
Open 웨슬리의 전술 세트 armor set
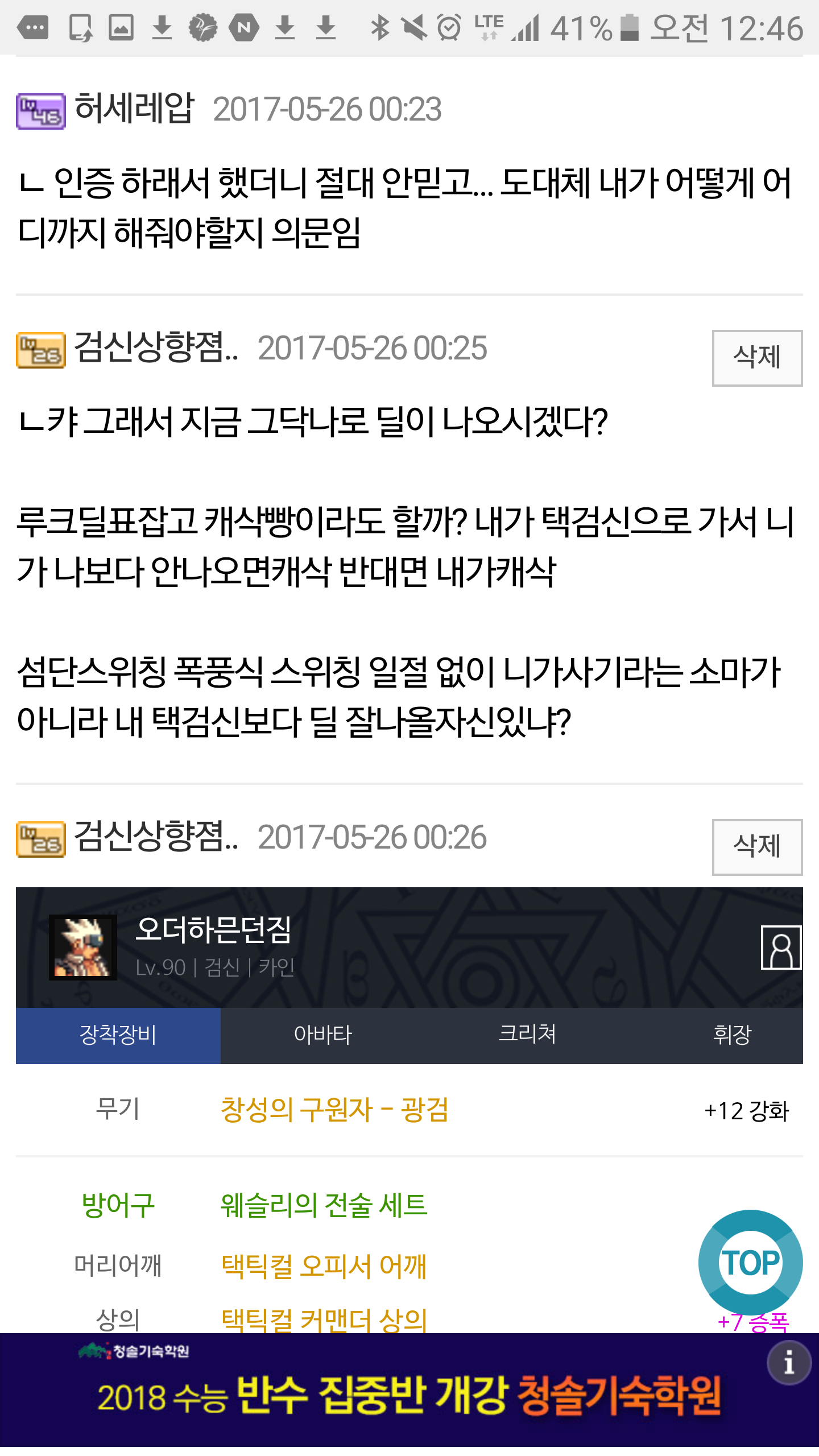(324, 1205)
